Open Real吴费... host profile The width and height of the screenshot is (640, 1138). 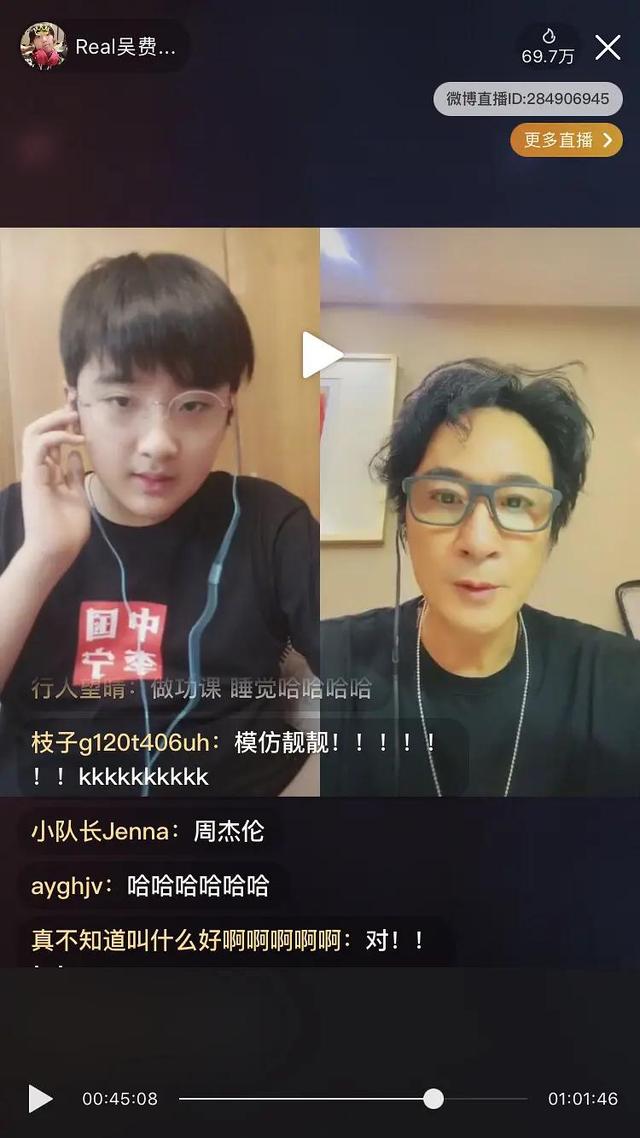pyautogui.click(x=102, y=47)
